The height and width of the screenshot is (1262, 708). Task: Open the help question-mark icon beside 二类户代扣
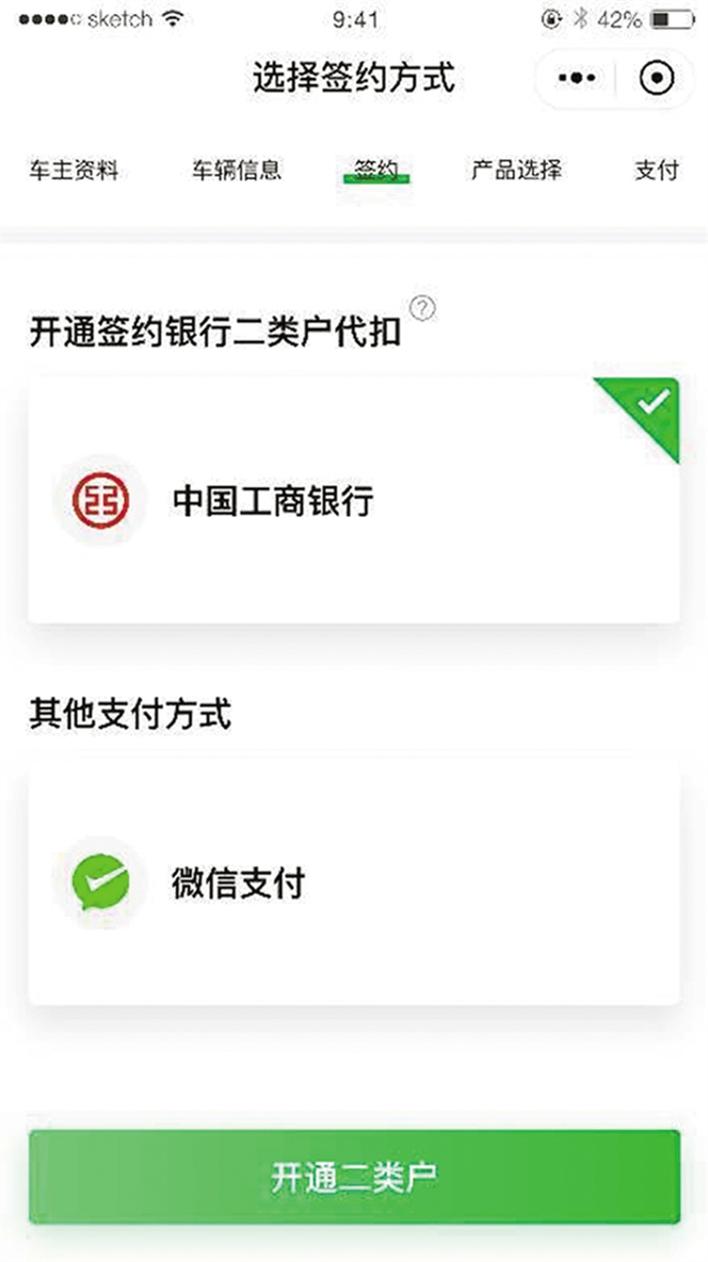[x=424, y=308]
